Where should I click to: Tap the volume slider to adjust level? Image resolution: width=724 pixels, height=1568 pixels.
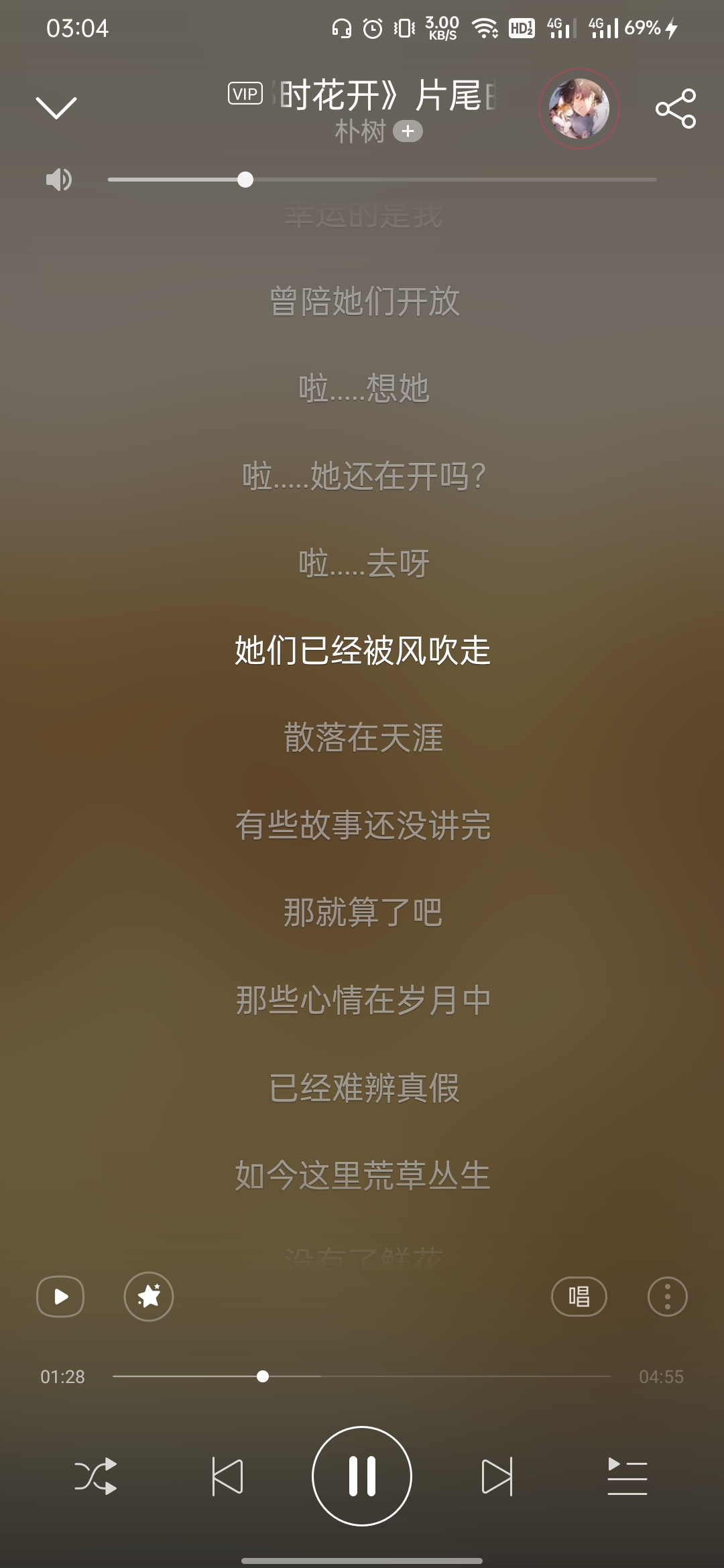coord(382,180)
